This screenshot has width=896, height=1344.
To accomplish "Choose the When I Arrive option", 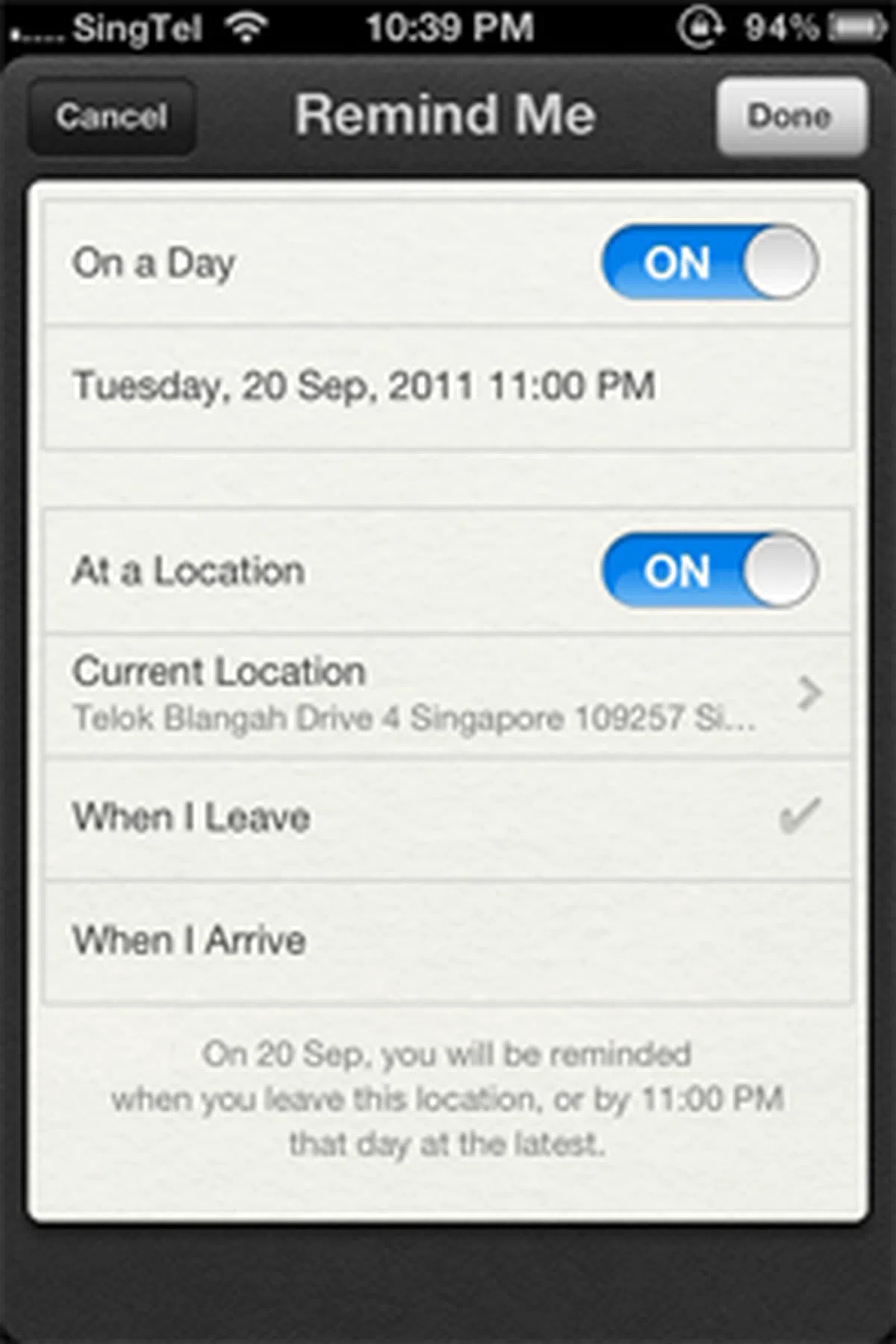I will tap(447, 940).
